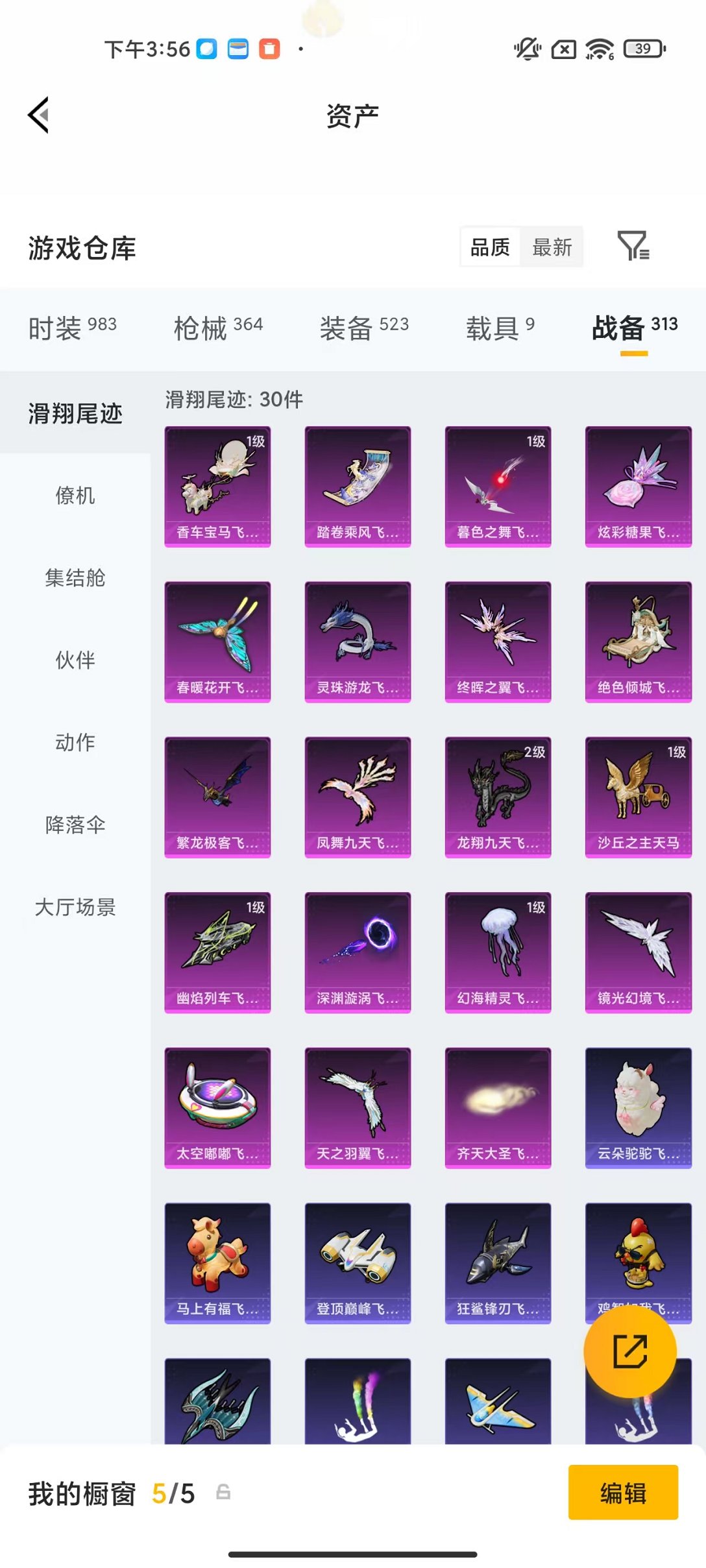Image resolution: width=706 pixels, height=1568 pixels.
Task: Tap the yellow share floating button
Action: click(x=629, y=1351)
